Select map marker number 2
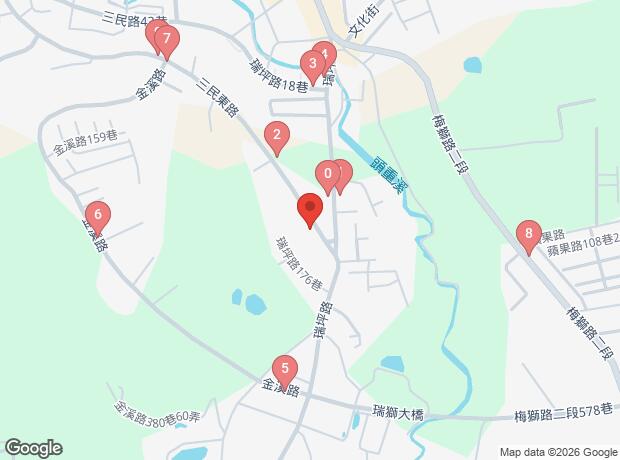 [277, 138]
